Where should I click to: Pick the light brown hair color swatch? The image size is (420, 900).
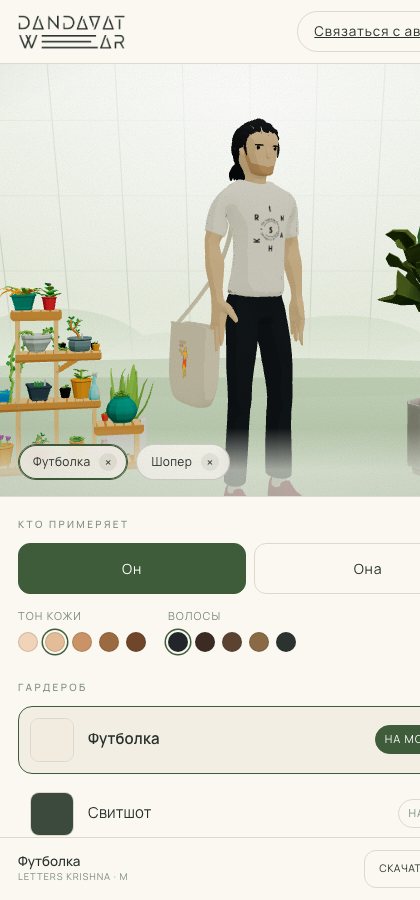pyautogui.click(x=259, y=642)
